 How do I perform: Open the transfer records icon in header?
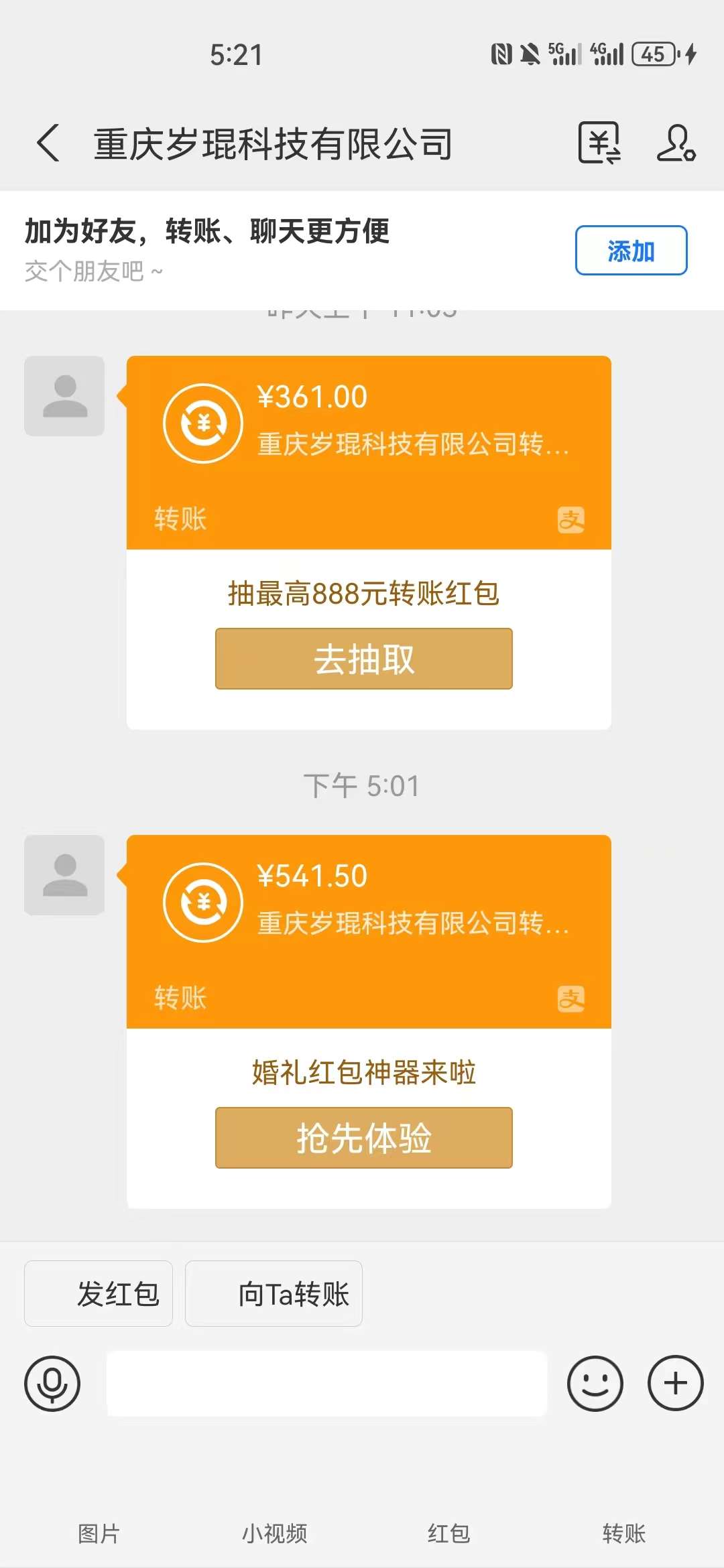click(x=599, y=143)
